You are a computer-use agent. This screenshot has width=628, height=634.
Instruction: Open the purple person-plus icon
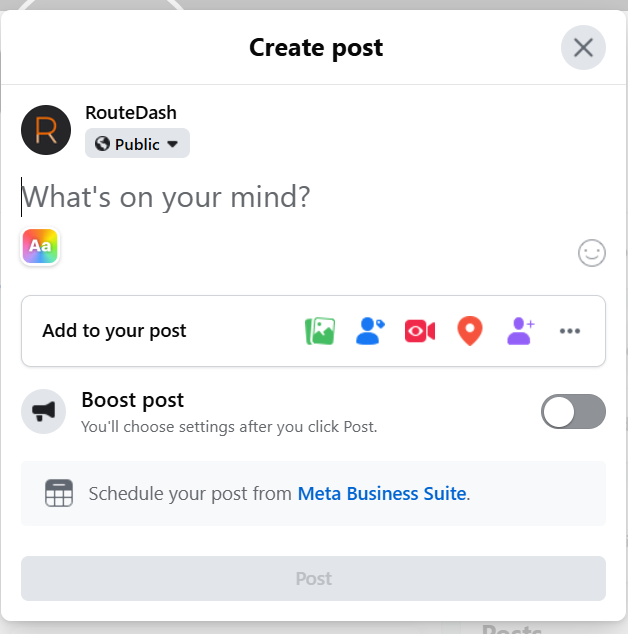coord(520,331)
